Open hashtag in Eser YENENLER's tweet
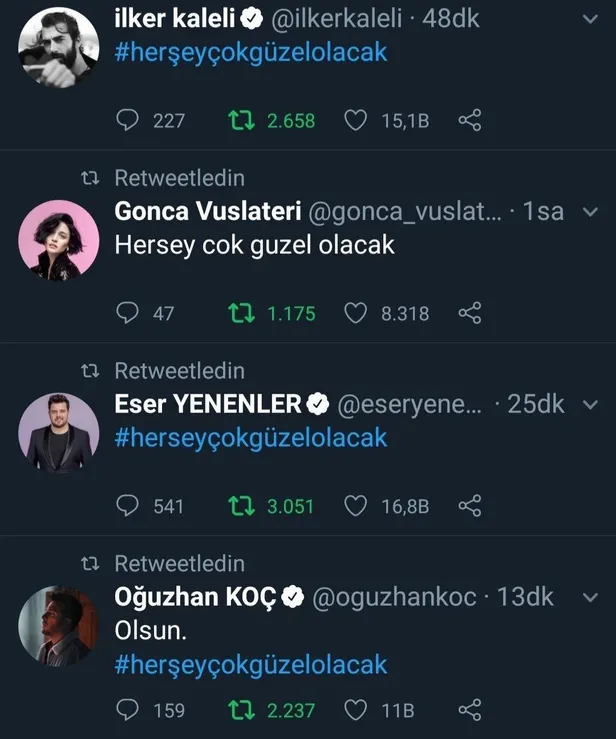The height and width of the screenshot is (739, 616). click(250, 438)
